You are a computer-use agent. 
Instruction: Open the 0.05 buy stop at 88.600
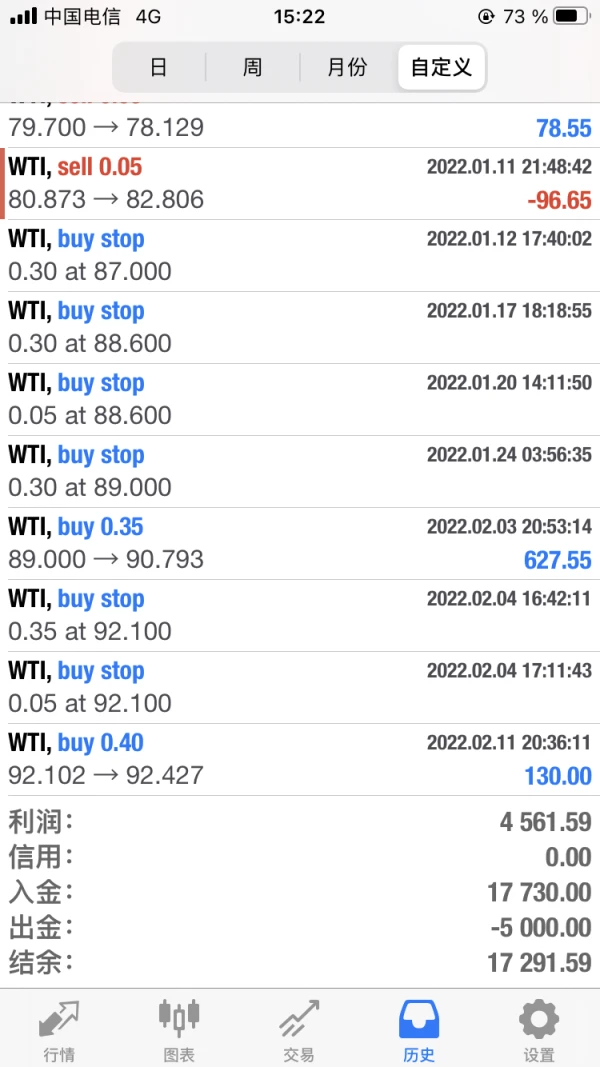(300, 399)
